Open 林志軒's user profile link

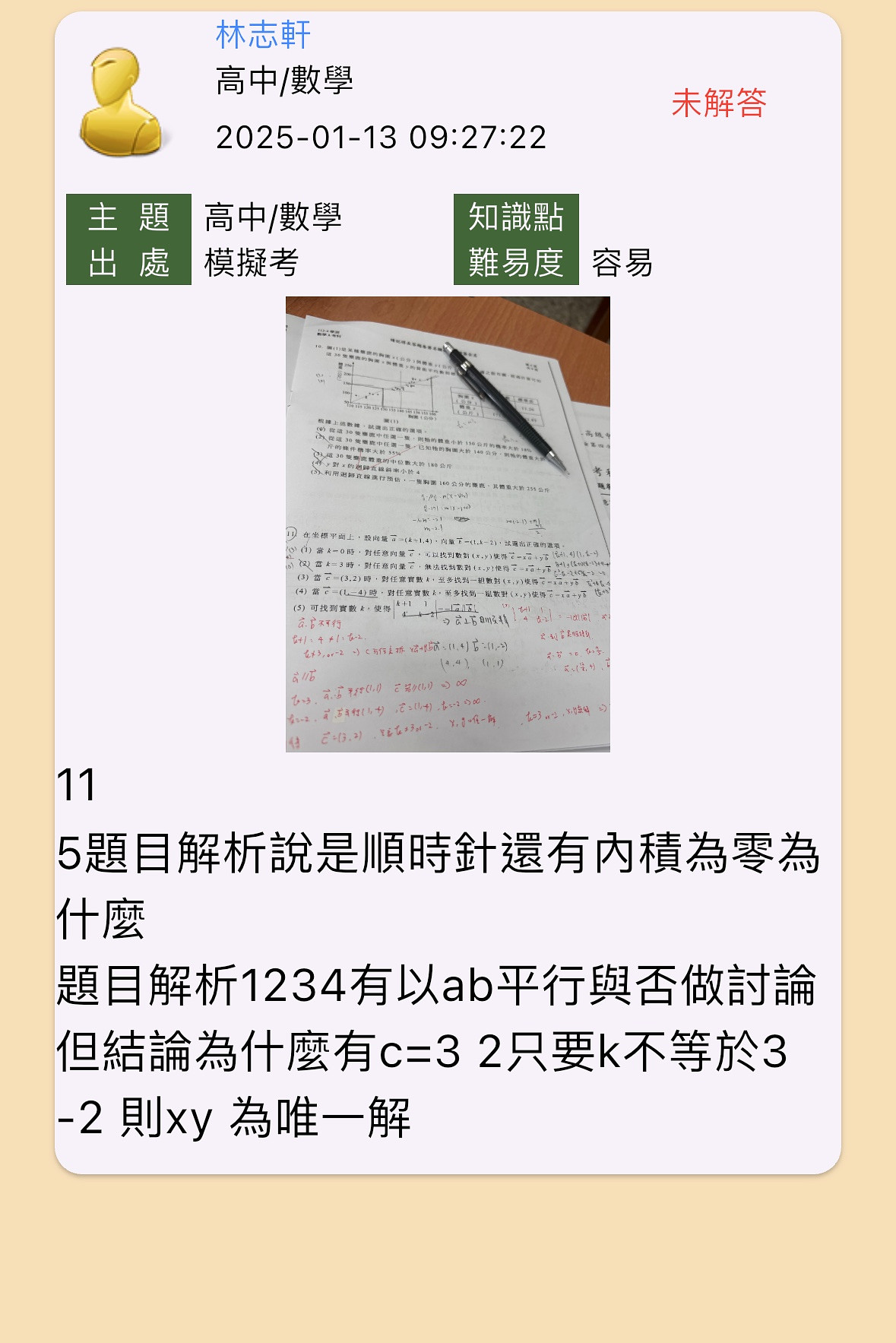(263, 35)
